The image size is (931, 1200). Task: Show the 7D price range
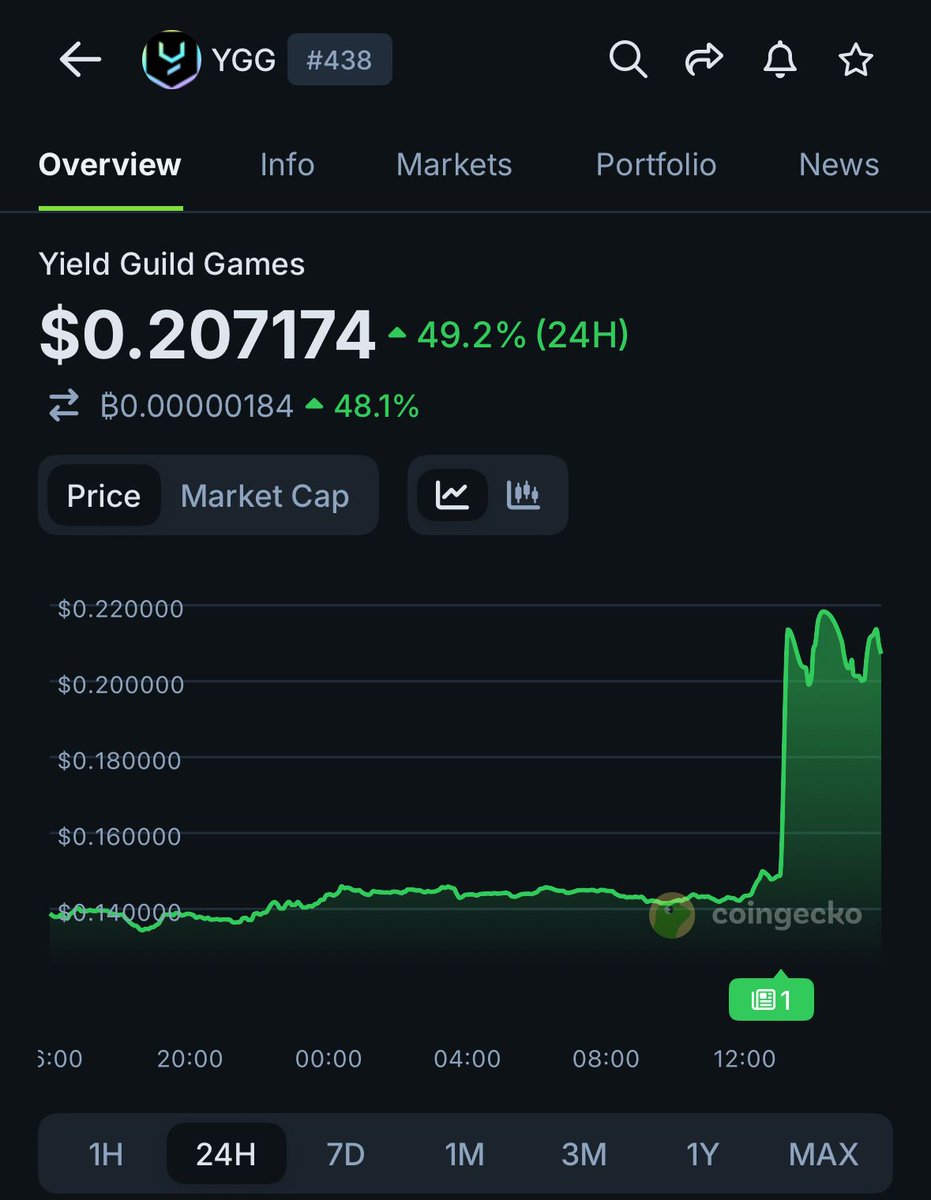coord(346,1154)
